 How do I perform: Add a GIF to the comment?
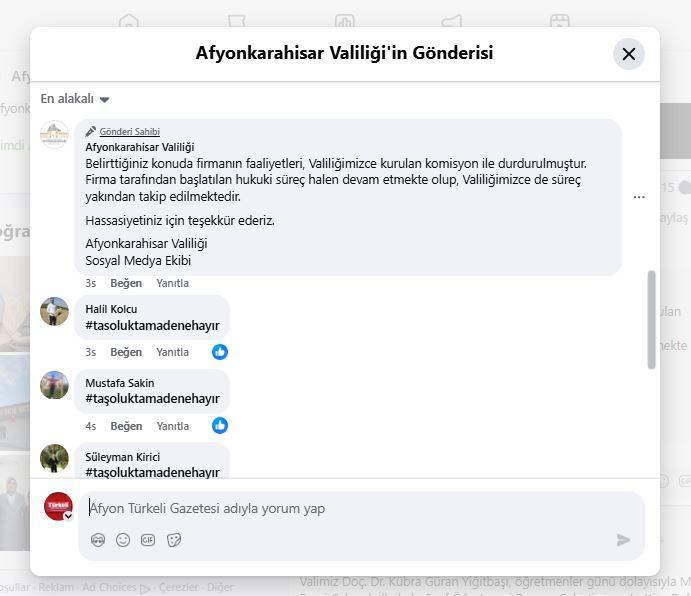[x=148, y=540]
